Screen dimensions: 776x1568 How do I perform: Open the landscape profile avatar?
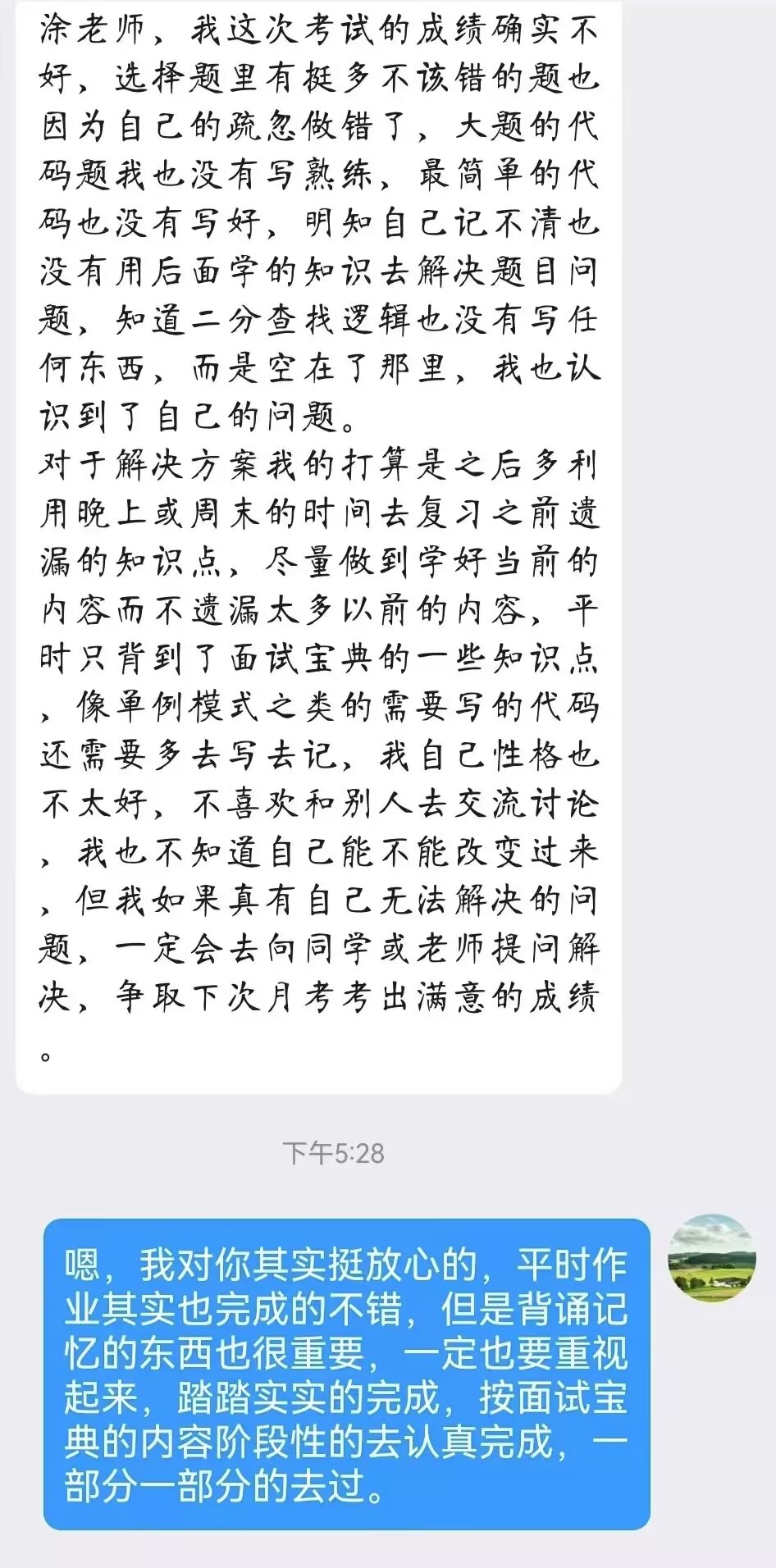click(x=712, y=1258)
